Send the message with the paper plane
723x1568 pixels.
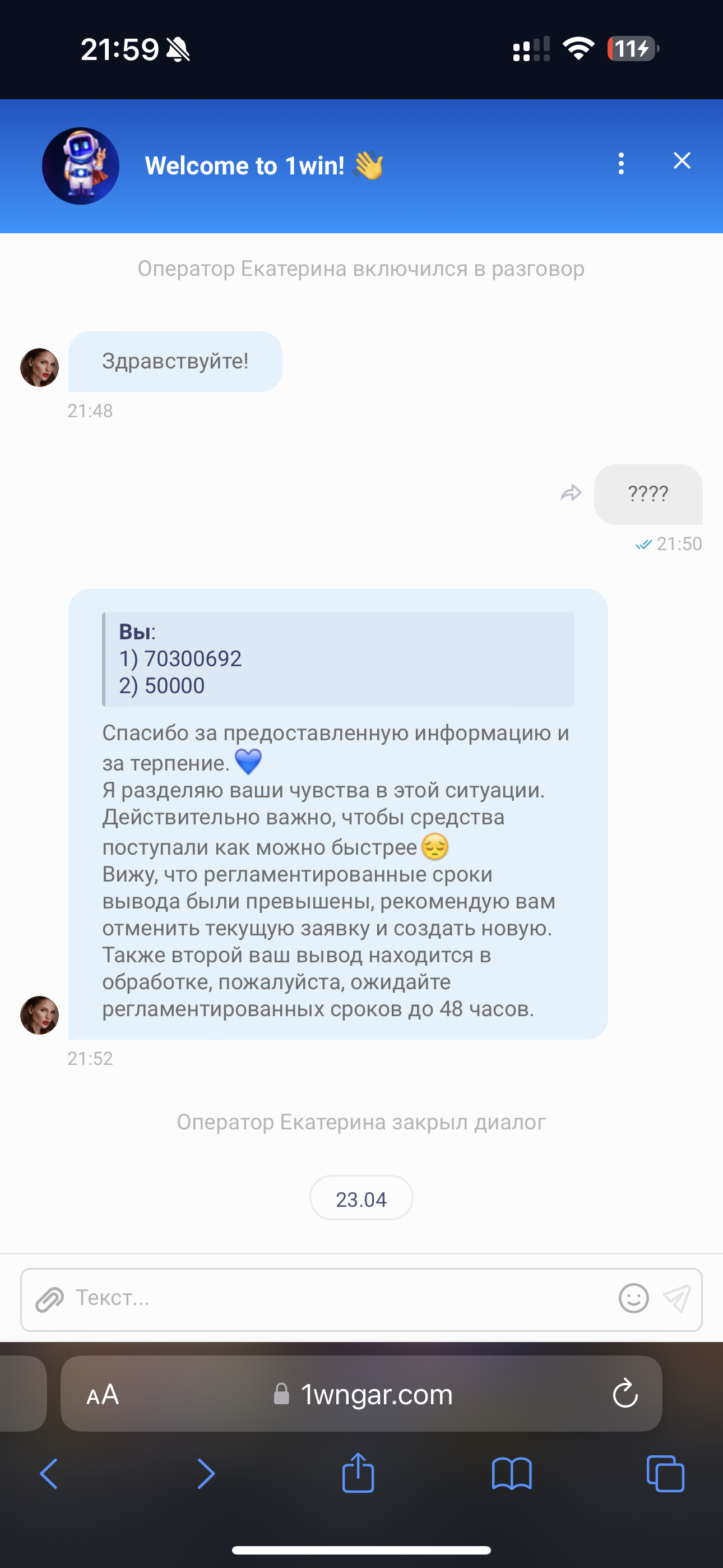(676, 1299)
